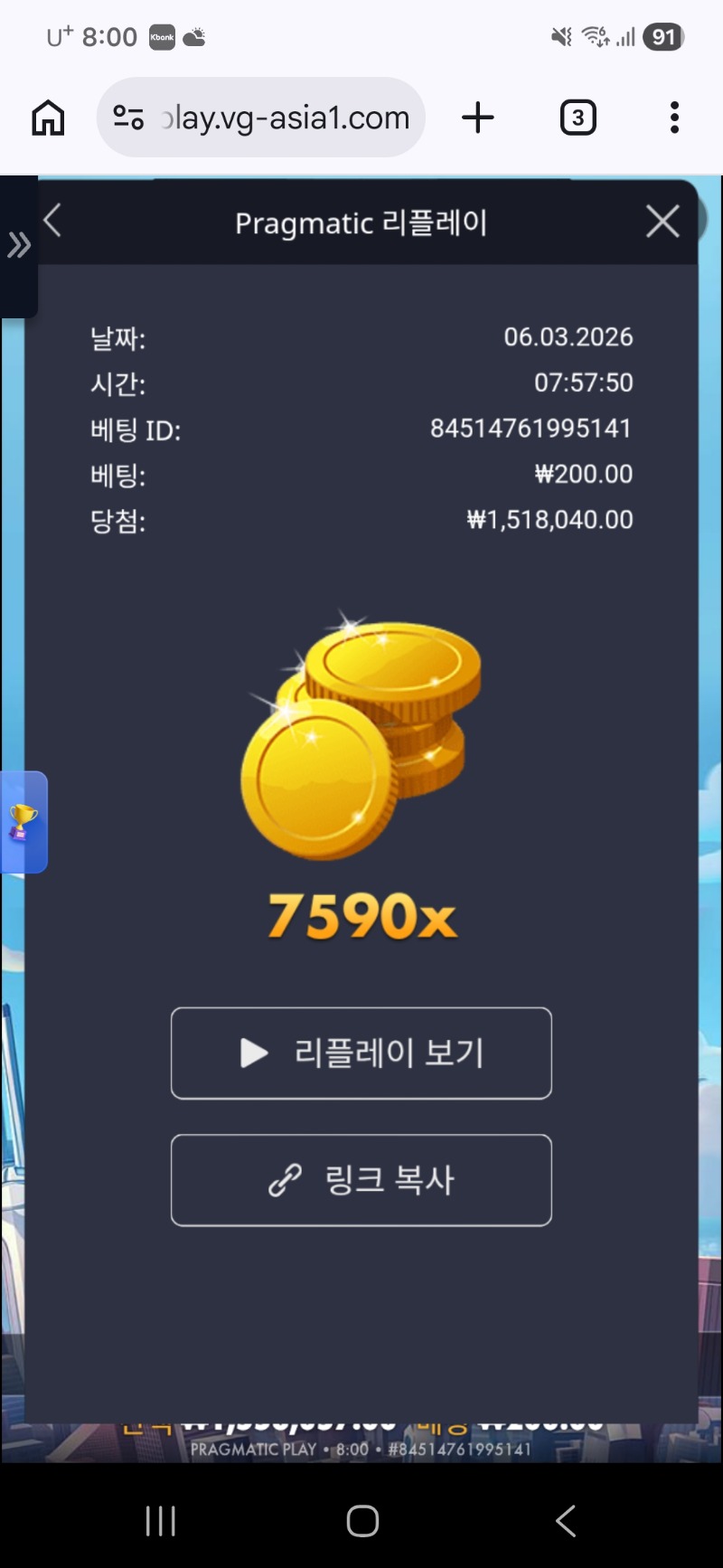Go back from the replay panel
Screen dimensions: 723x1568
click(x=53, y=221)
